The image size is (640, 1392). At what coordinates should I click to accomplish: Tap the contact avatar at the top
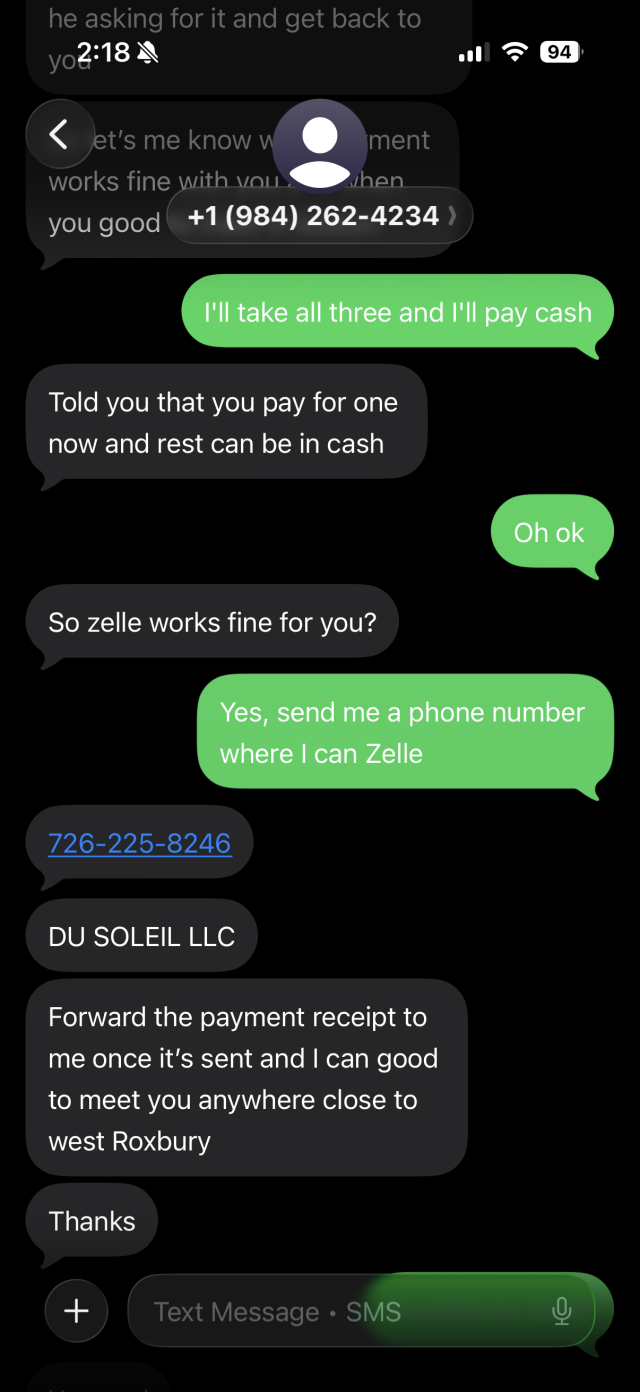(x=319, y=146)
